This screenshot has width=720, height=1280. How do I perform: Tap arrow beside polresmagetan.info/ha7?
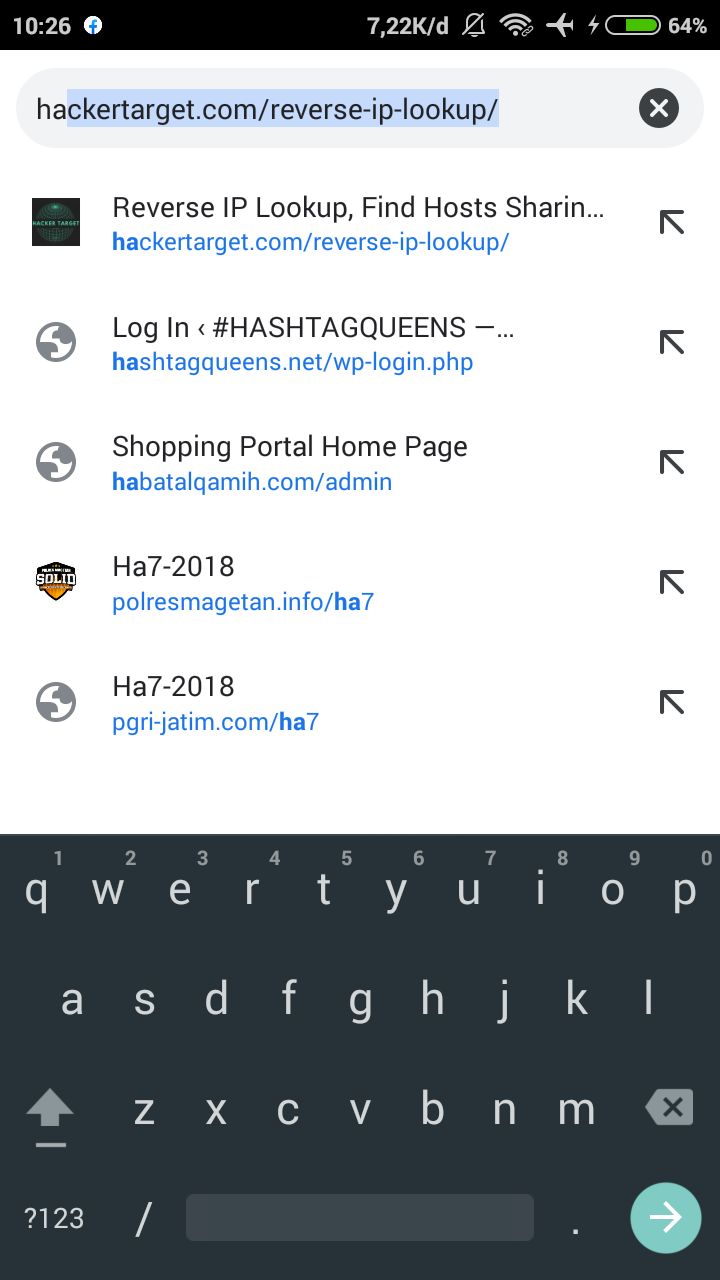[x=672, y=583]
